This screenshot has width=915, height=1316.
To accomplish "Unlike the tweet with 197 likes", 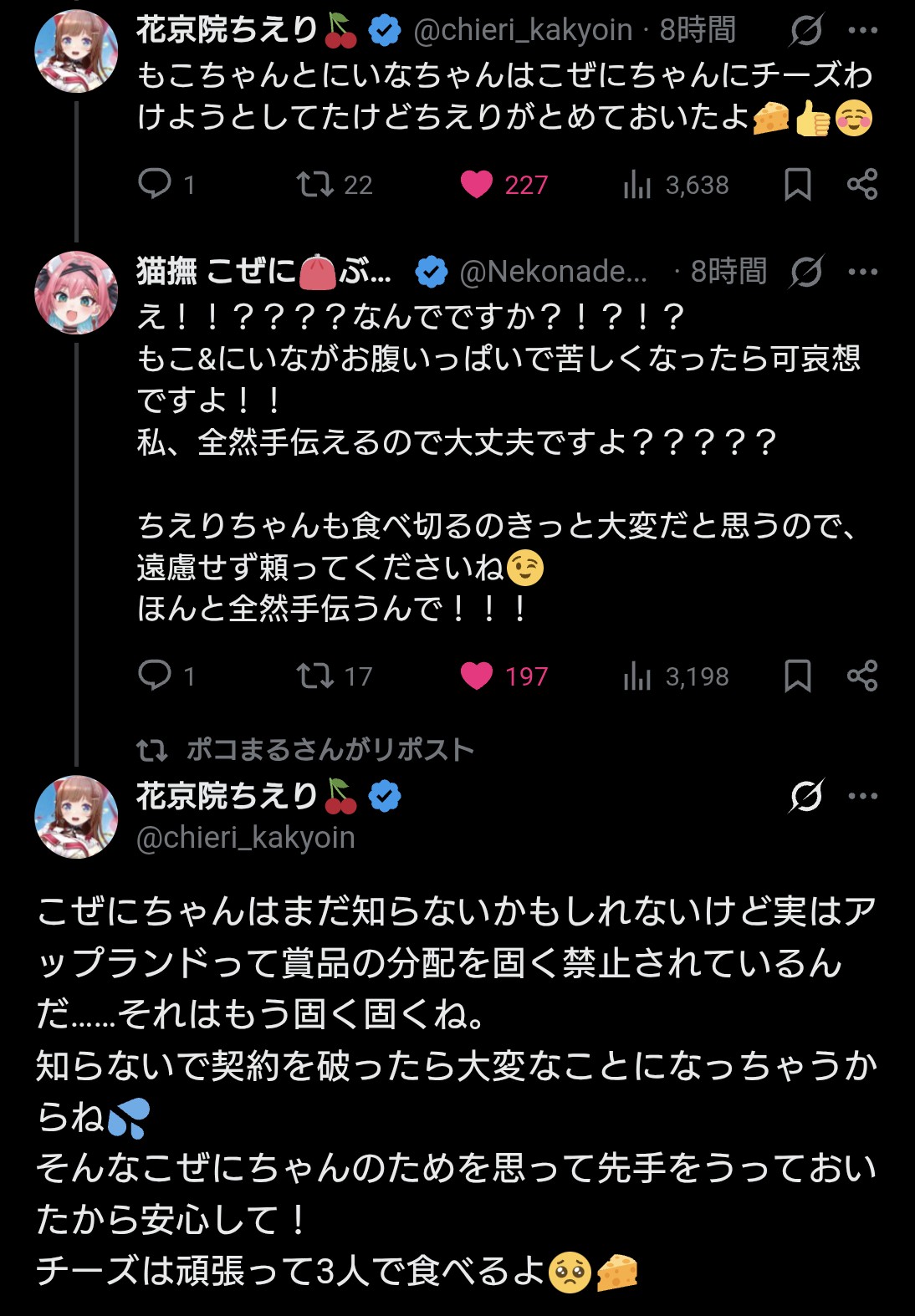I will tap(477, 676).
